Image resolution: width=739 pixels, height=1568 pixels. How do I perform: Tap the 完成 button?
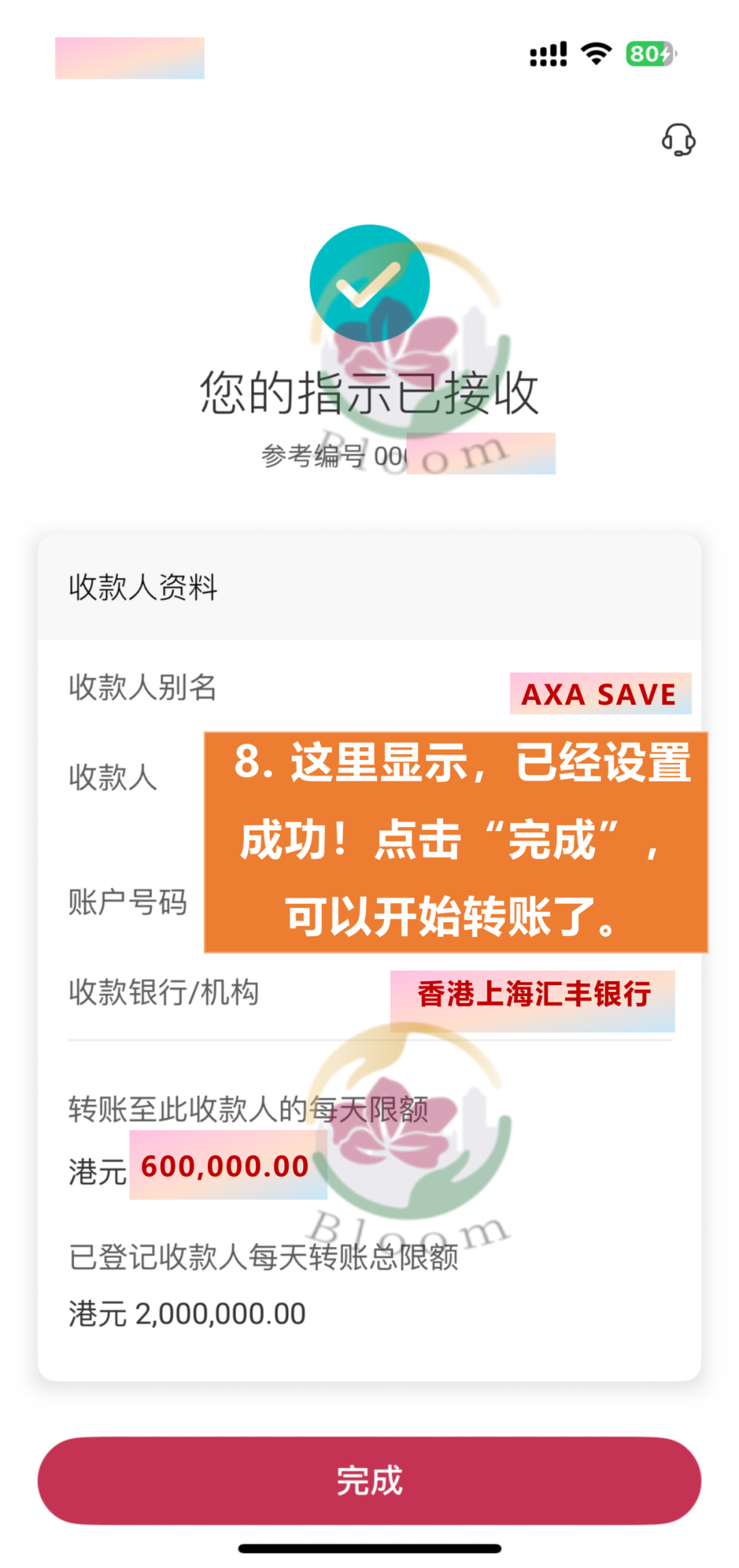click(369, 1480)
